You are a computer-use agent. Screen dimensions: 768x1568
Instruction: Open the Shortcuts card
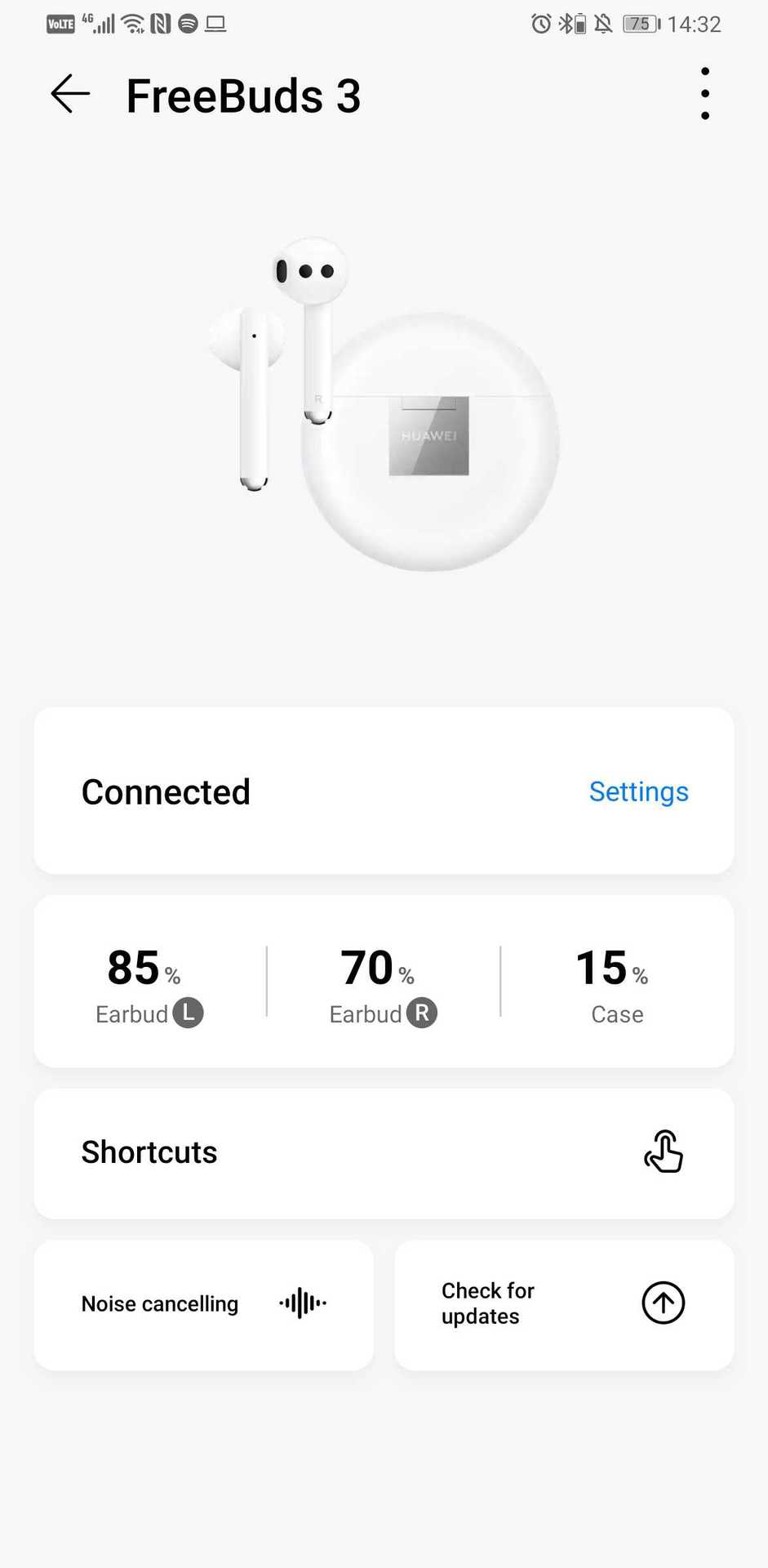click(384, 1152)
